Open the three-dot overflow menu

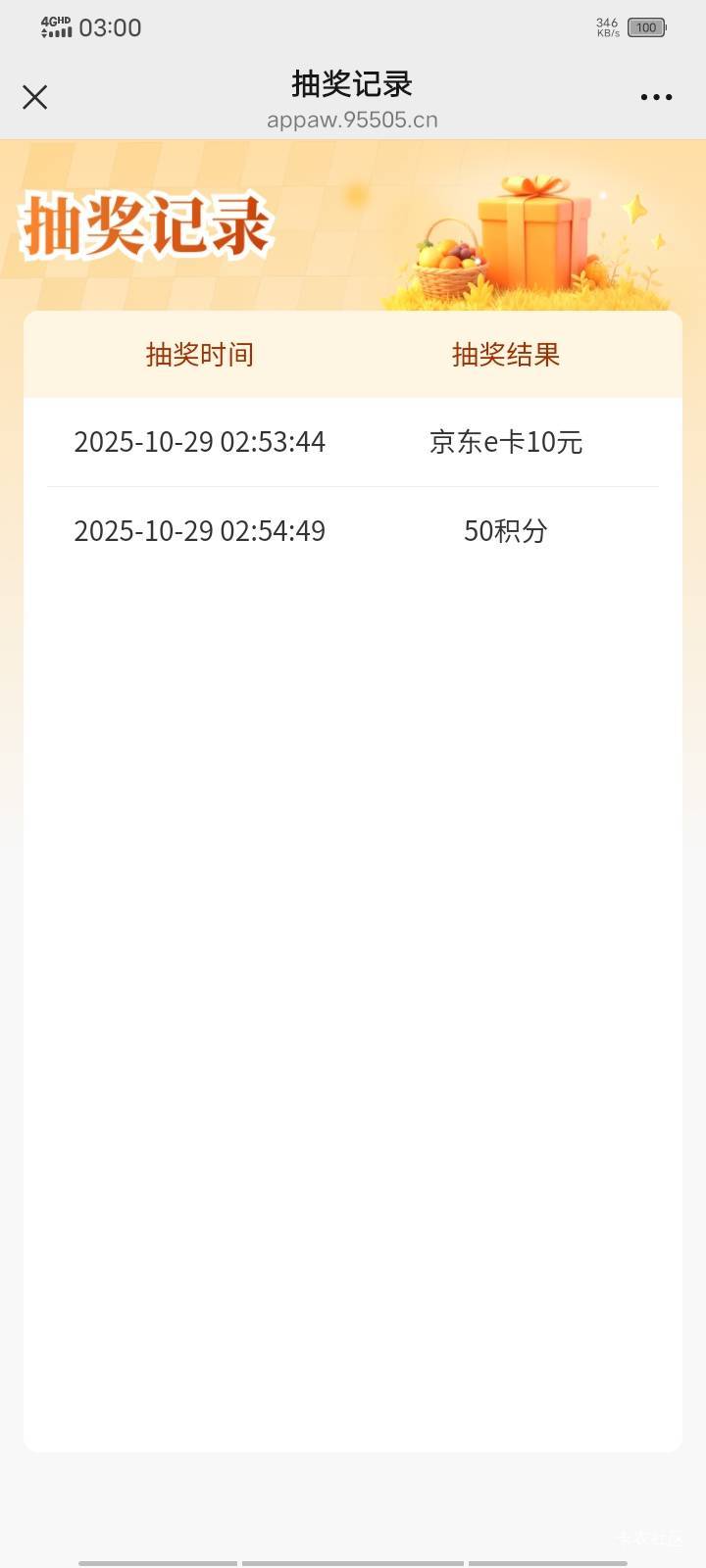click(x=656, y=97)
